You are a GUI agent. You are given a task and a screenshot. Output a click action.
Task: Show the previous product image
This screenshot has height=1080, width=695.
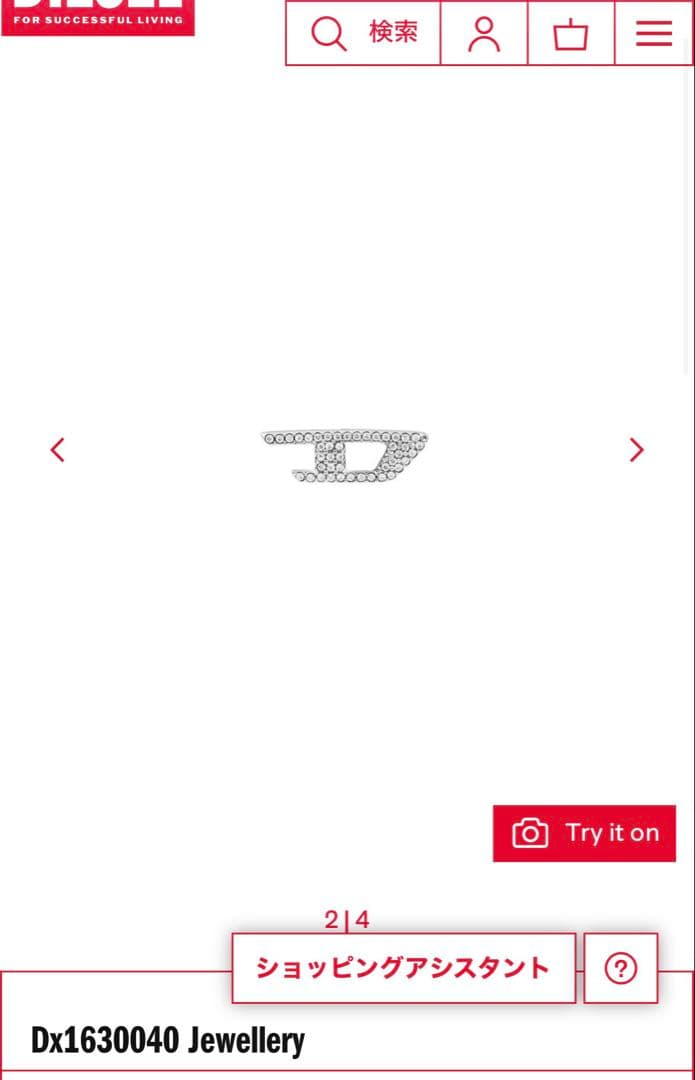[58, 450]
